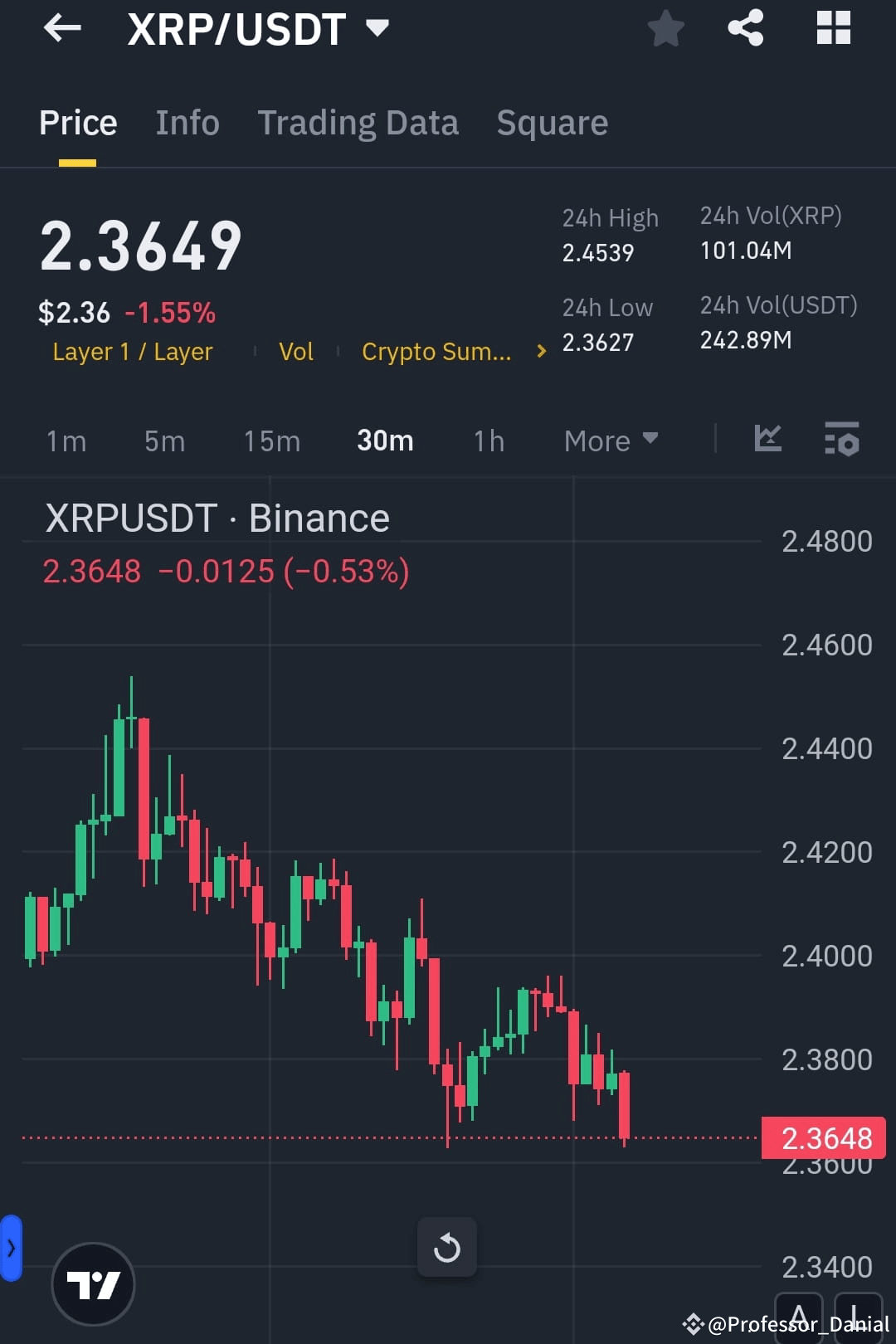Open the More timeframe dropdown
896x1344 pixels.
coord(611,441)
